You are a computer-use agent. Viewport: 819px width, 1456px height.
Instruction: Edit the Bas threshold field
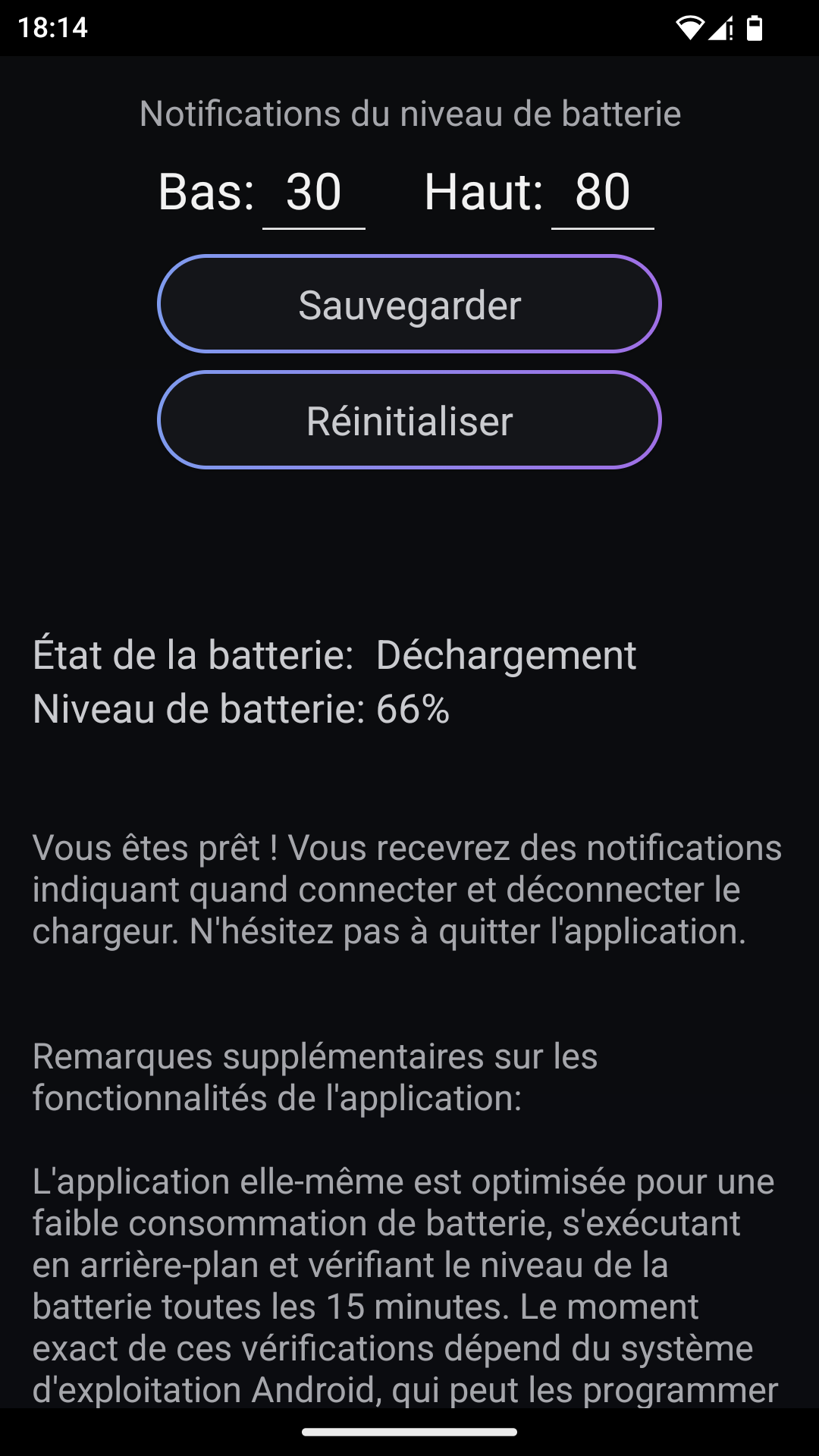point(313,193)
